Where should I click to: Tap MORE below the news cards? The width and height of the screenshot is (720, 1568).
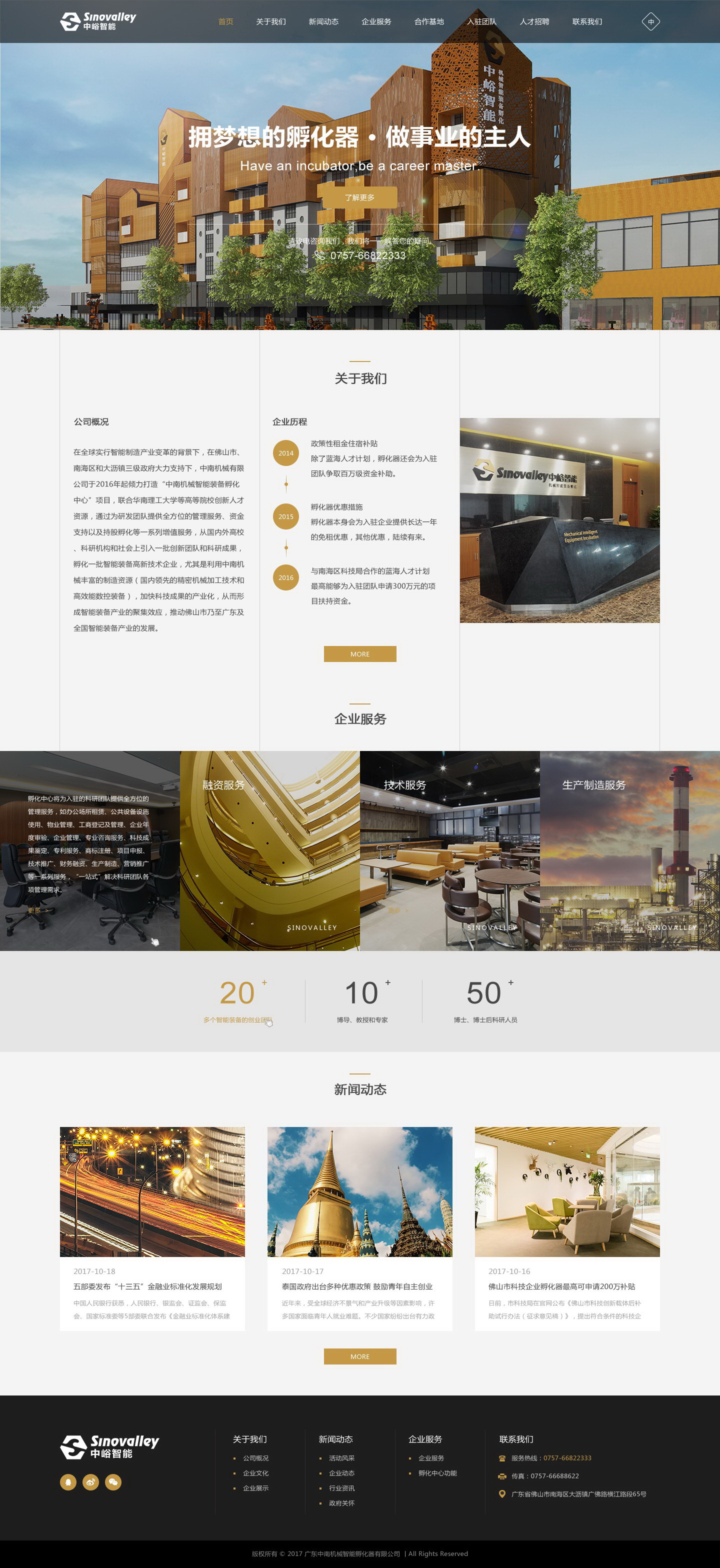359,1356
